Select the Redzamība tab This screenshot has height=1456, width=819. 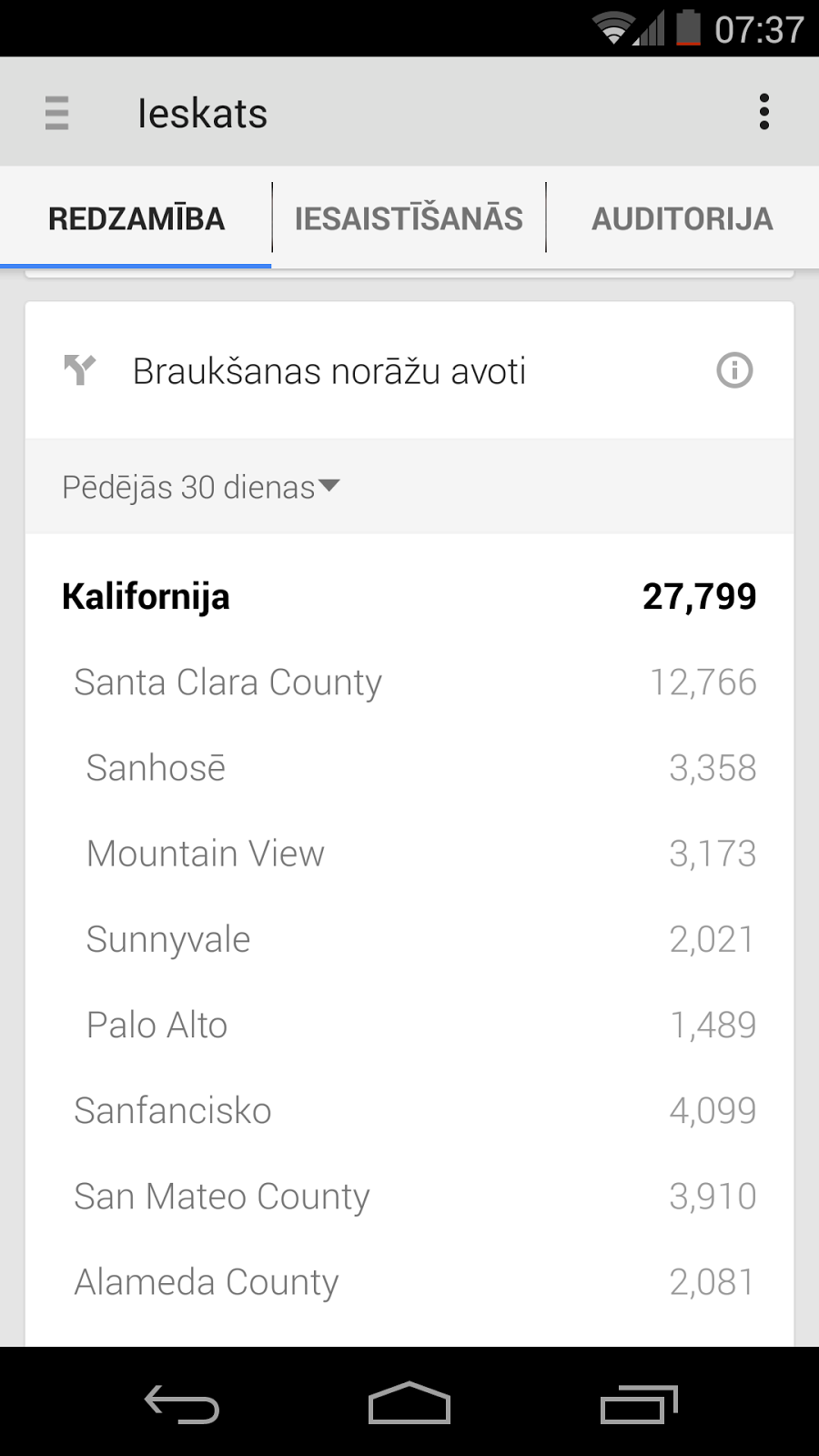coord(136,218)
